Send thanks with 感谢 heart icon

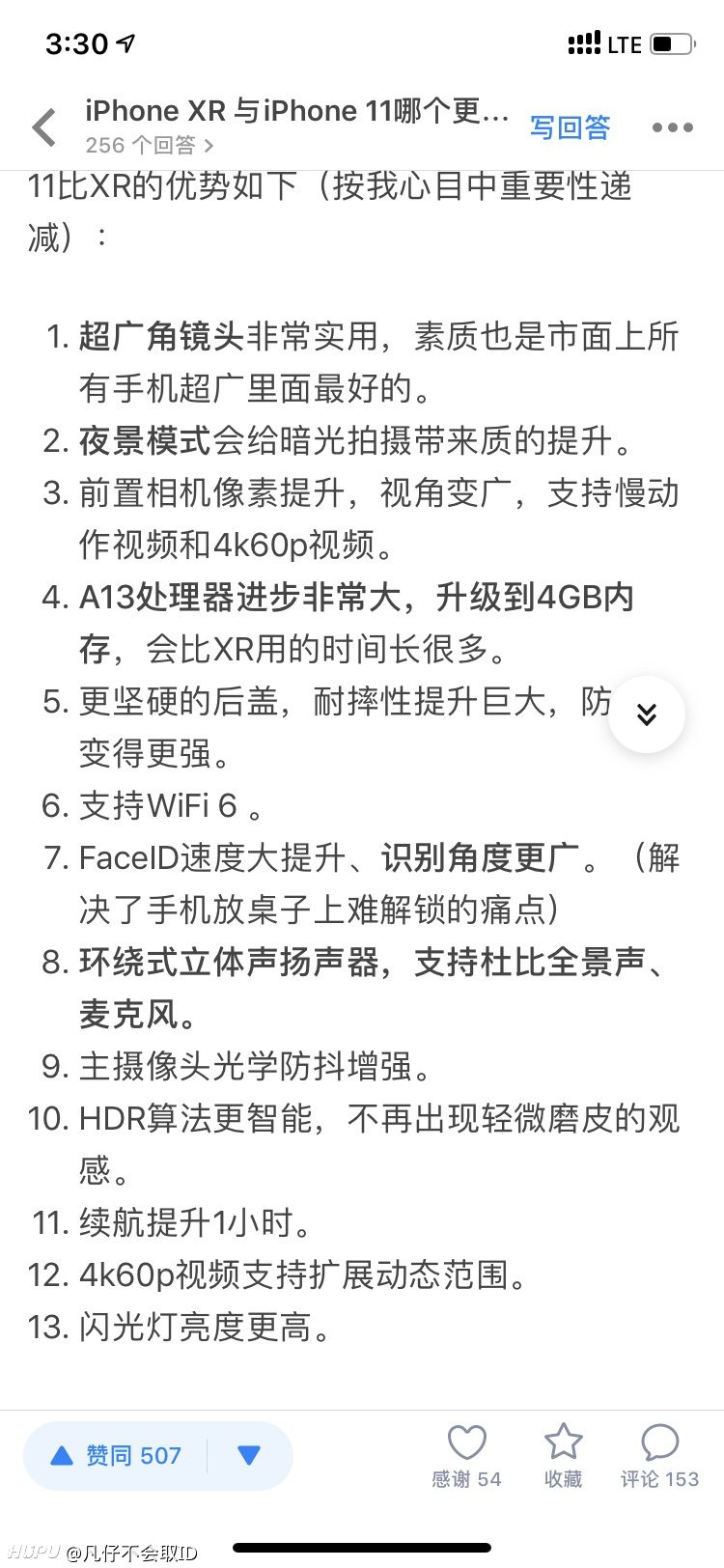point(466,1456)
